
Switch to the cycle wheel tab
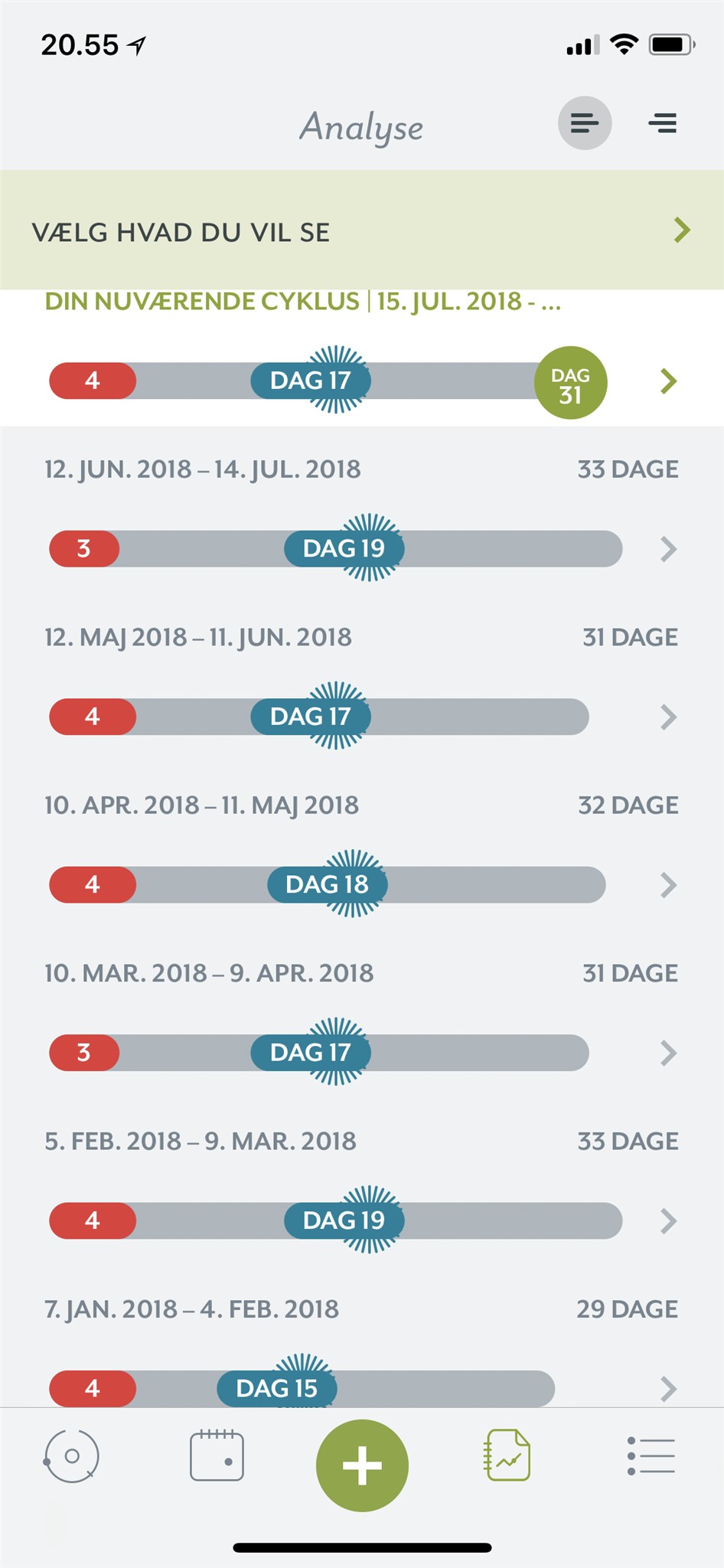tap(72, 1456)
